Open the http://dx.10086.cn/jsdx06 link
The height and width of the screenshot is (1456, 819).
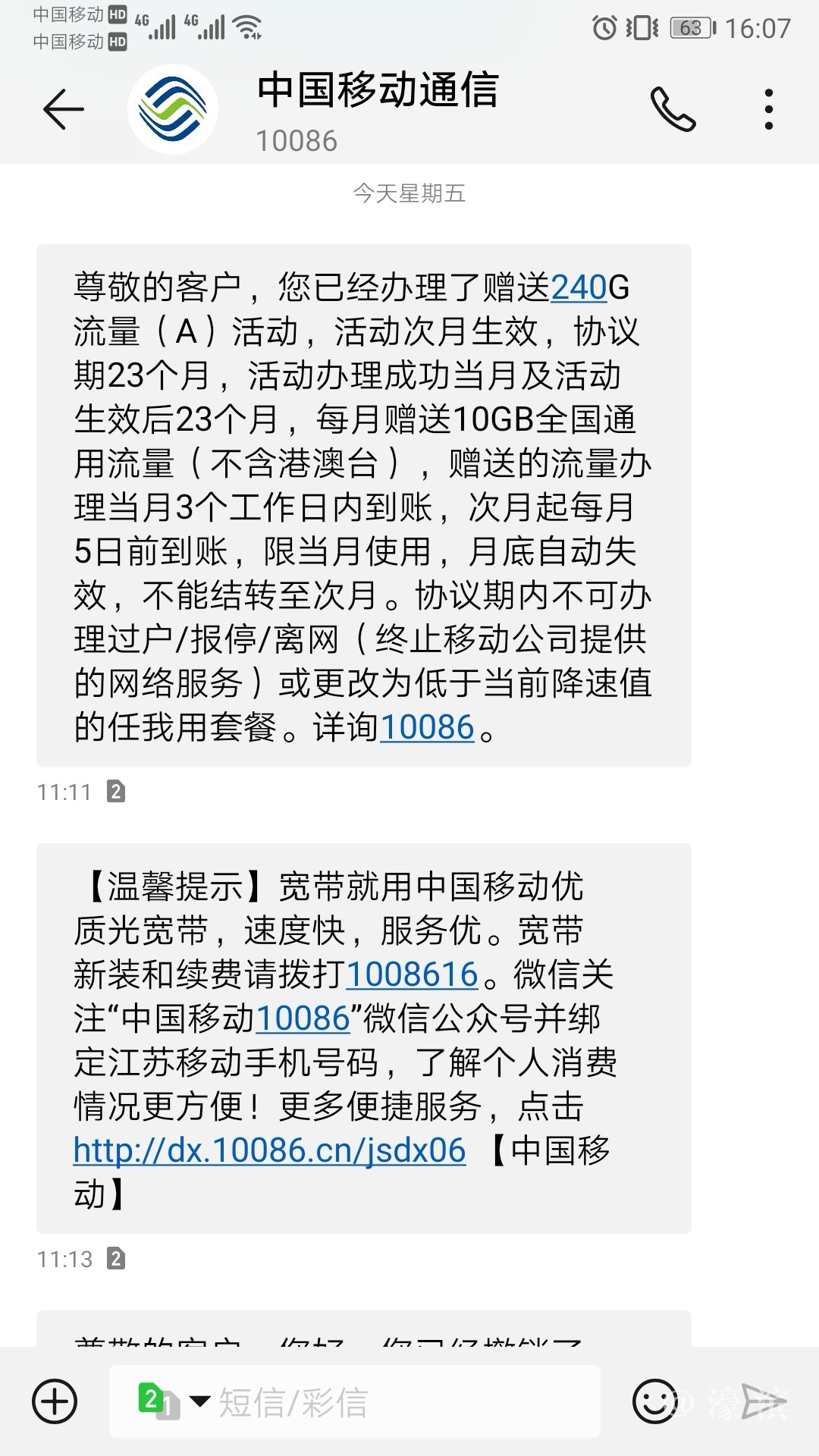(x=269, y=1150)
